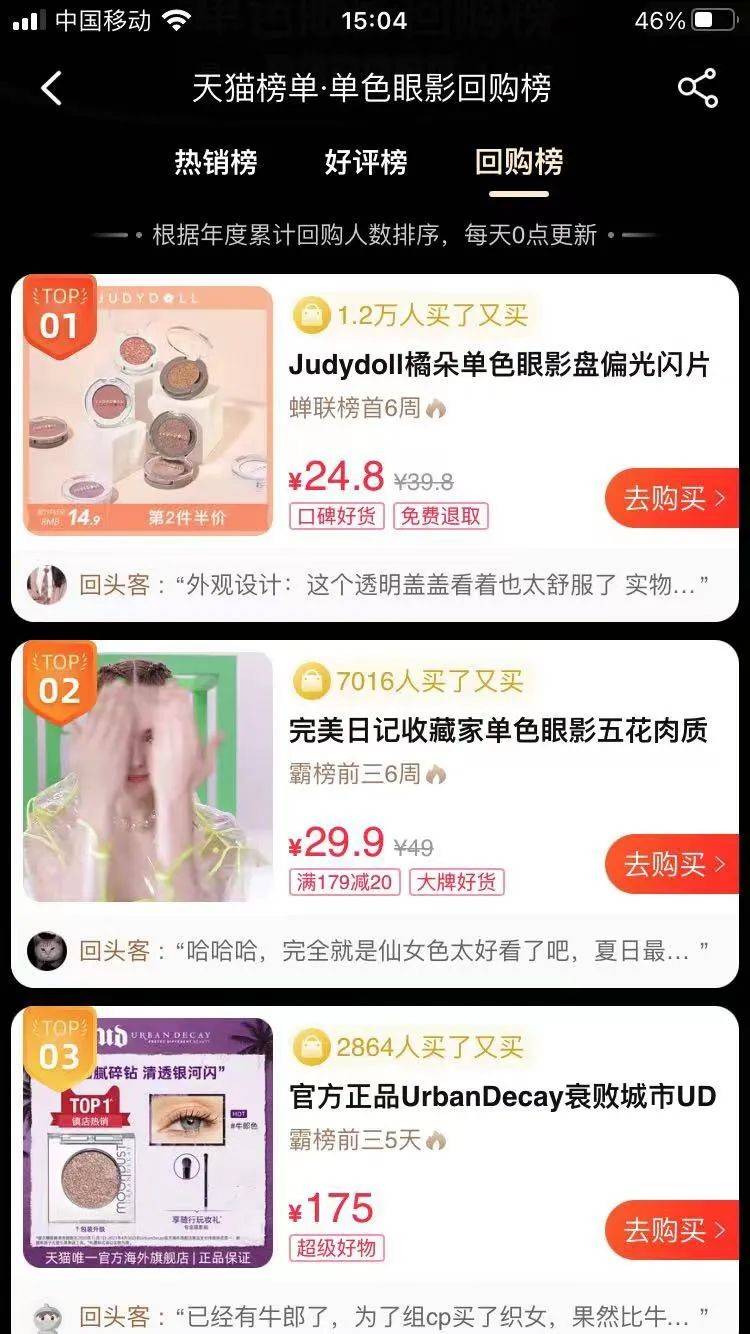Open the Judydoll eyeshadow product image
The height and width of the screenshot is (1334, 750).
pos(148,410)
